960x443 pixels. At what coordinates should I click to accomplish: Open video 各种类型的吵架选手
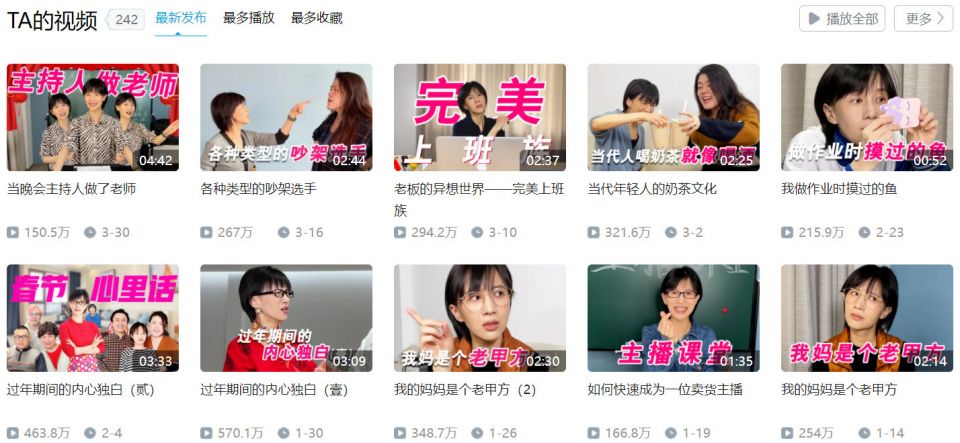click(x=286, y=118)
